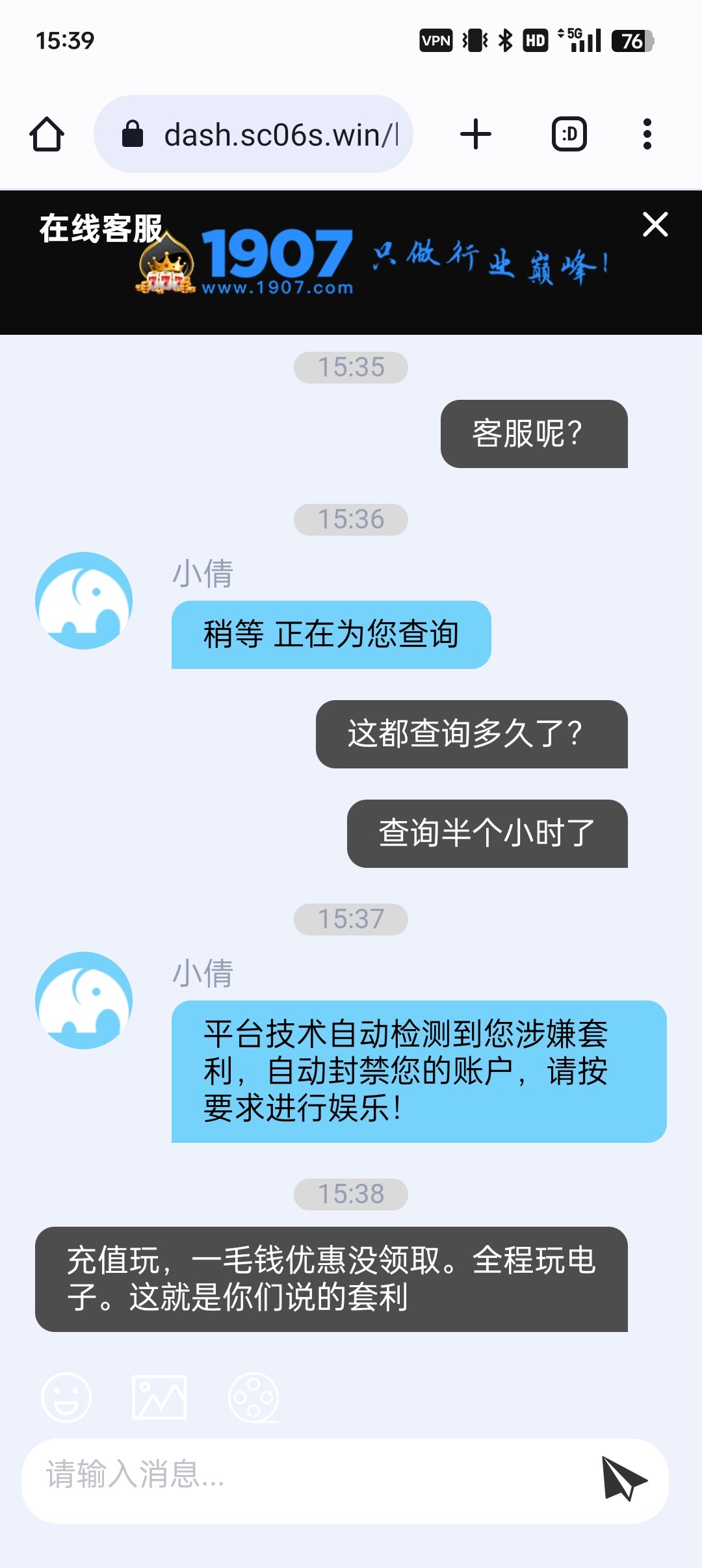
Task: Tap the 稍等 正在为您查询 reply bubble
Action: coord(329,636)
